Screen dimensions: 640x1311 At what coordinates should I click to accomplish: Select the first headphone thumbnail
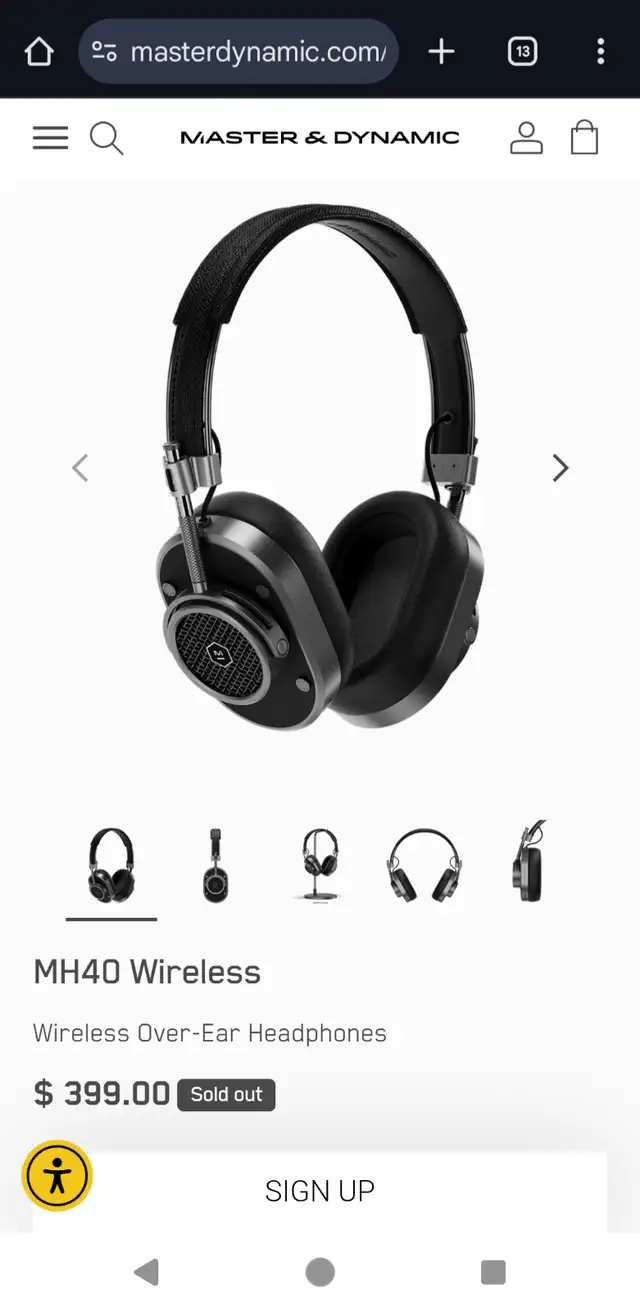(x=111, y=865)
